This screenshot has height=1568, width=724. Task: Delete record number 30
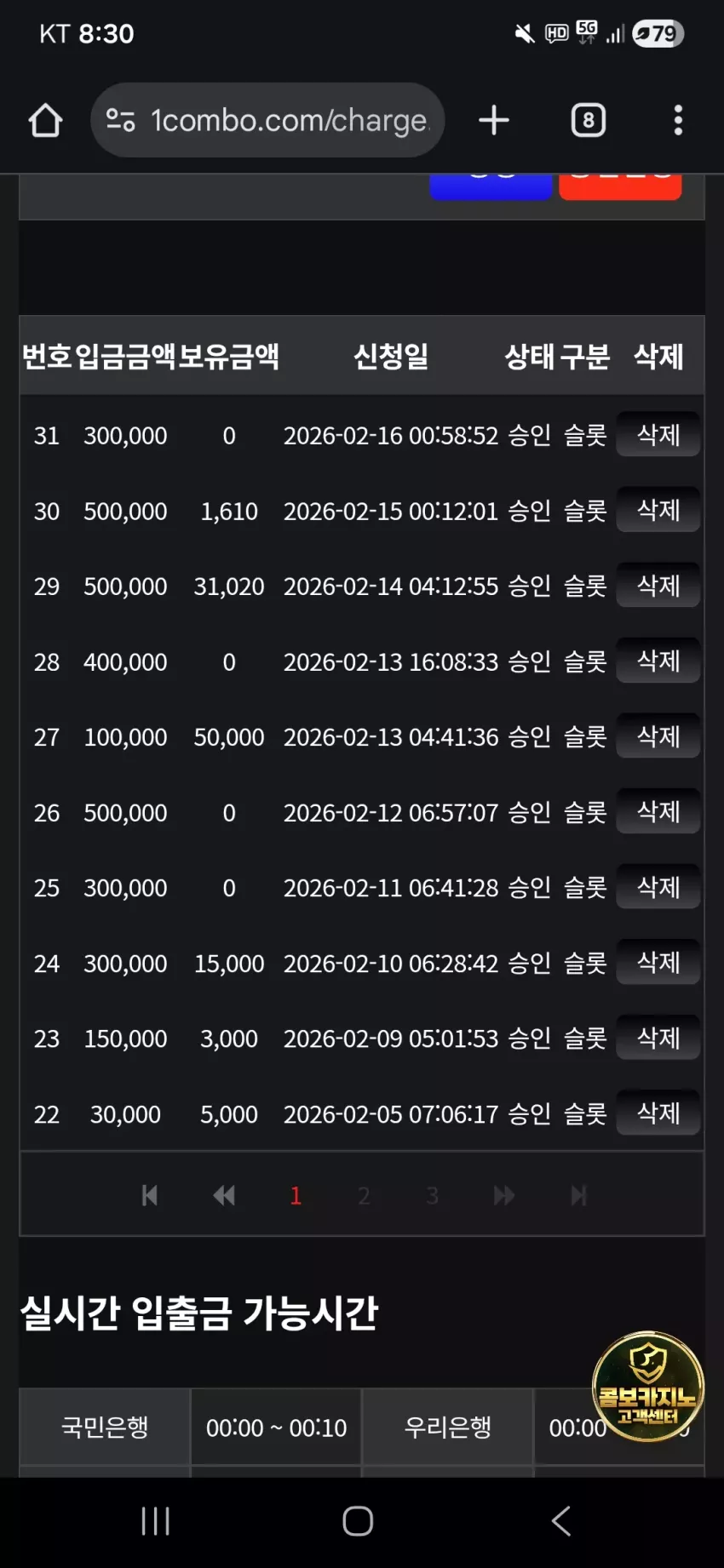658,510
